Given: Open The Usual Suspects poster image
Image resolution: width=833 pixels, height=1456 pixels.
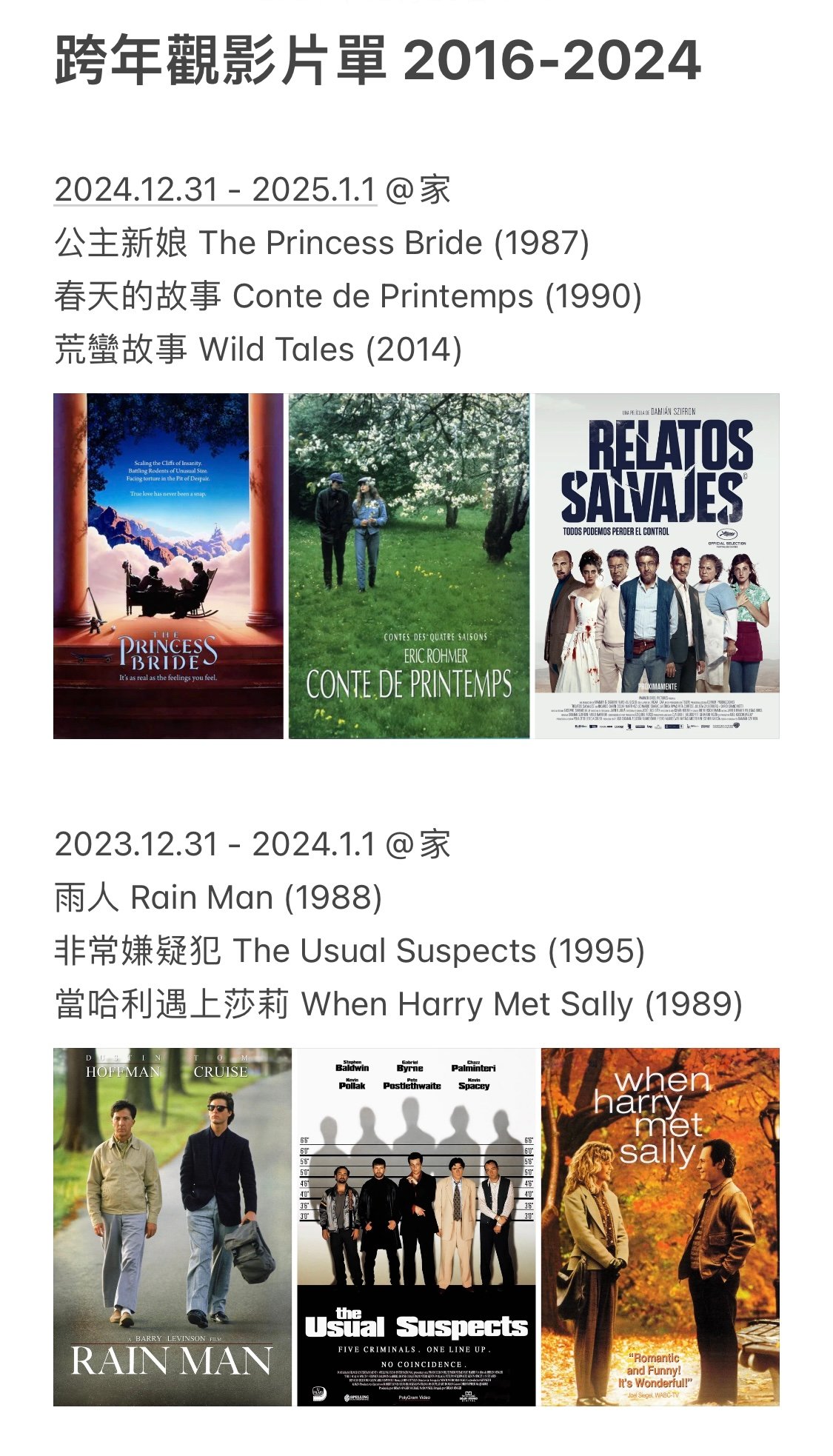Looking at the screenshot, I should point(416,1227).
